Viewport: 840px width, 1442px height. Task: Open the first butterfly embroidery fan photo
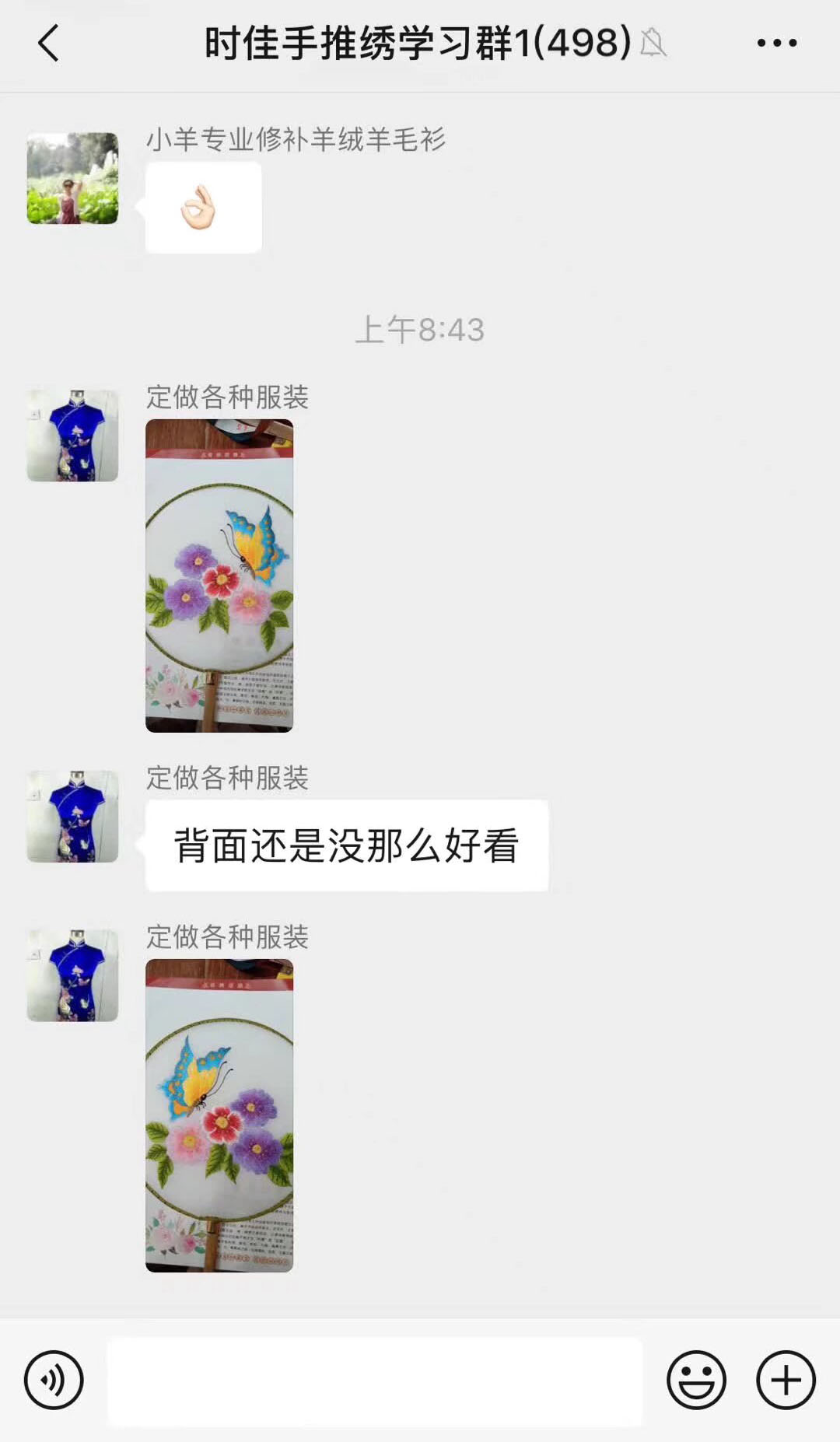tap(219, 576)
